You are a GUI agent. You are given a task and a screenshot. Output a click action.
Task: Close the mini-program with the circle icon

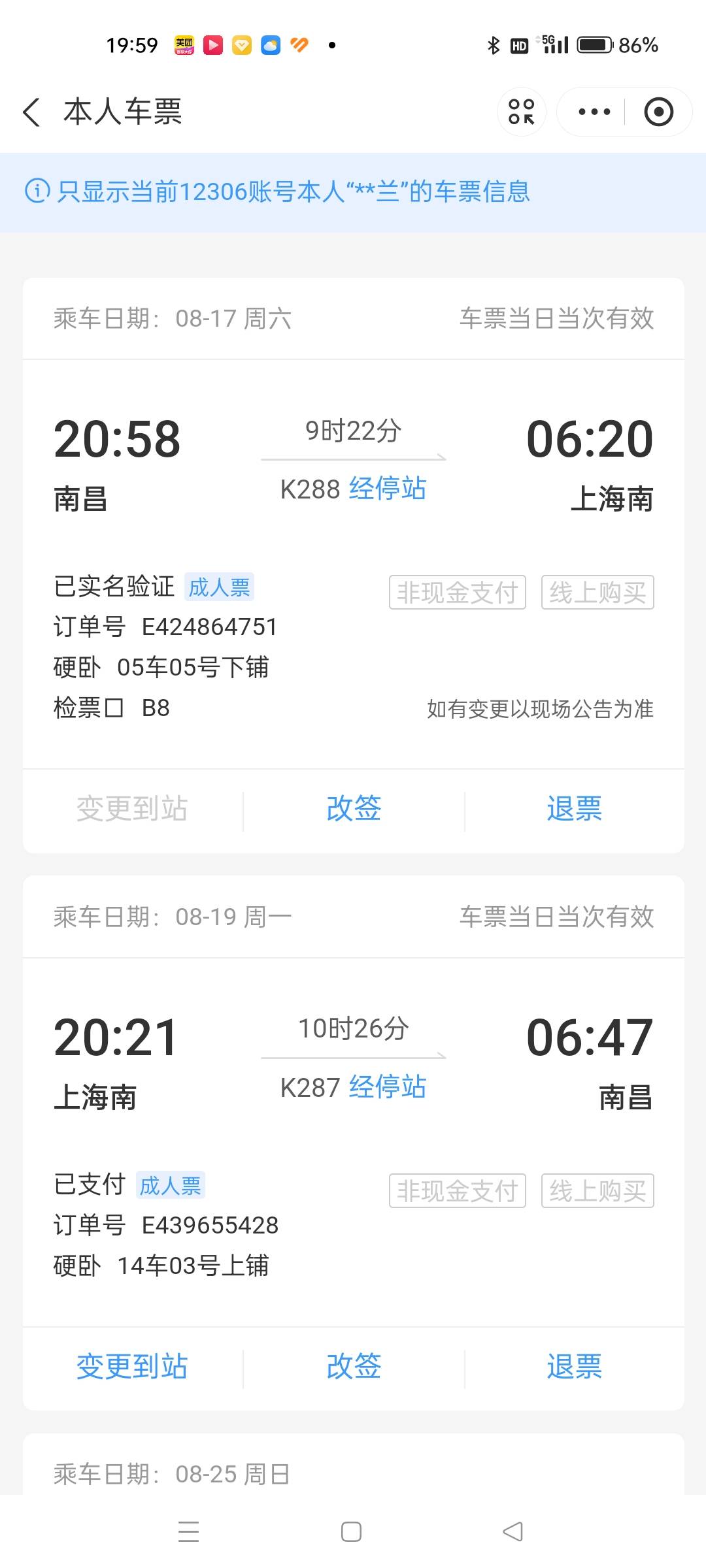pyautogui.click(x=658, y=112)
